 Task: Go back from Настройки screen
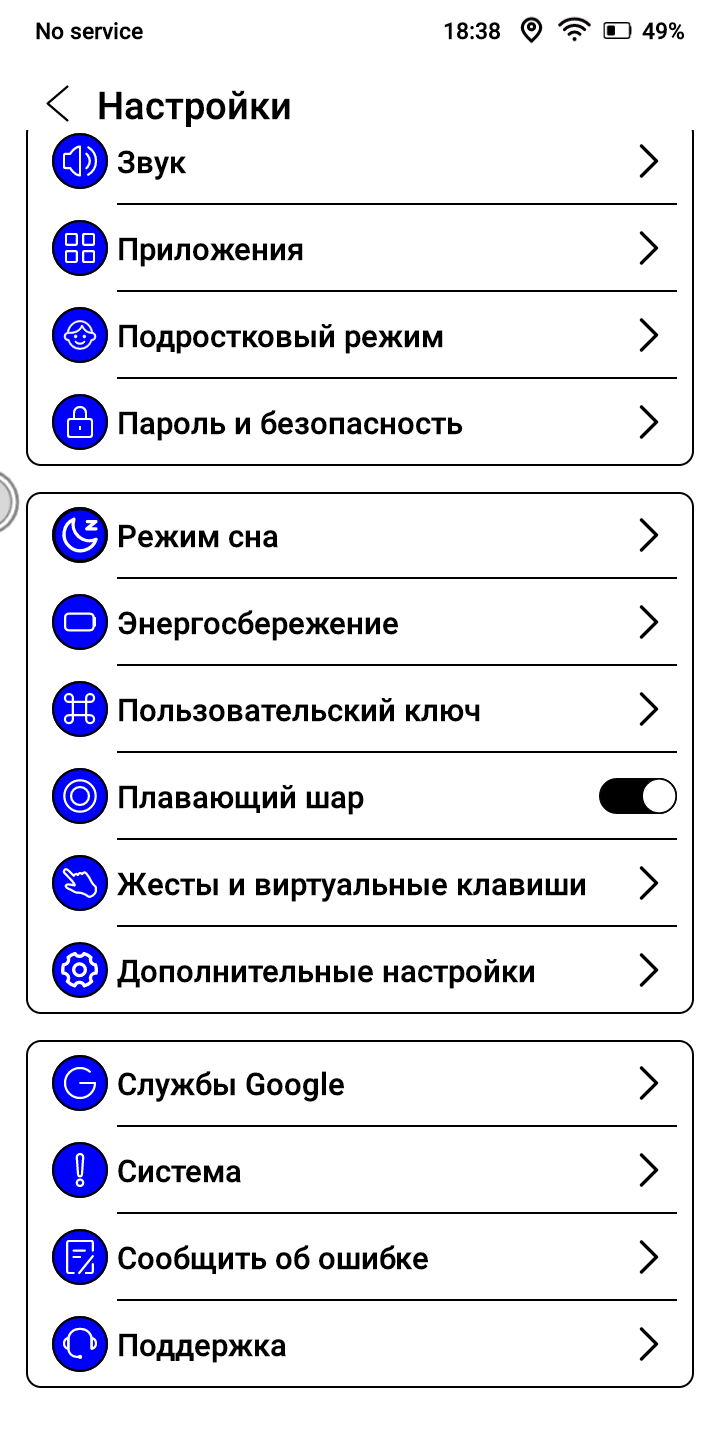58,105
